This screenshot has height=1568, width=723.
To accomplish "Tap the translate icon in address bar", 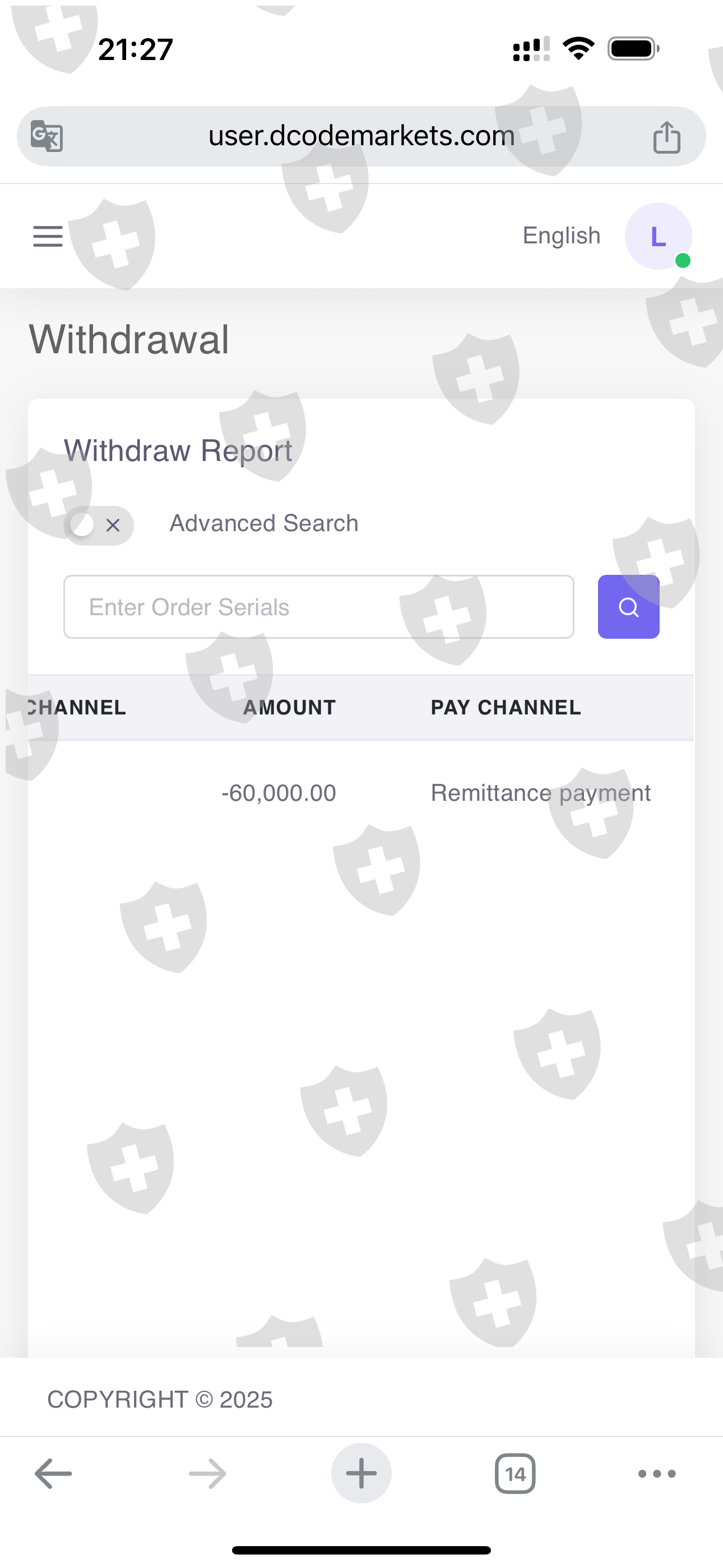I will pyautogui.click(x=47, y=136).
